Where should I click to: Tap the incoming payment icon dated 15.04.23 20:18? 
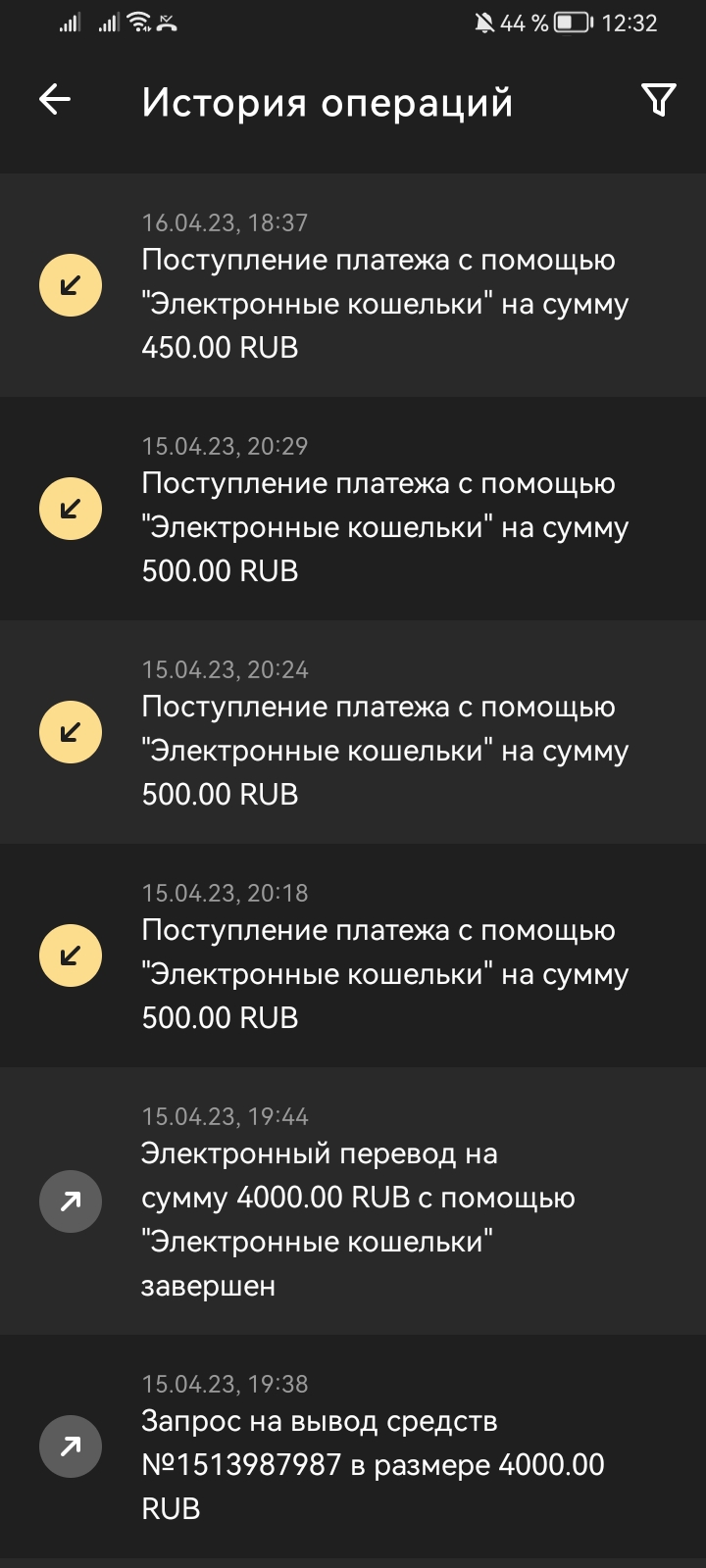(70, 954)
